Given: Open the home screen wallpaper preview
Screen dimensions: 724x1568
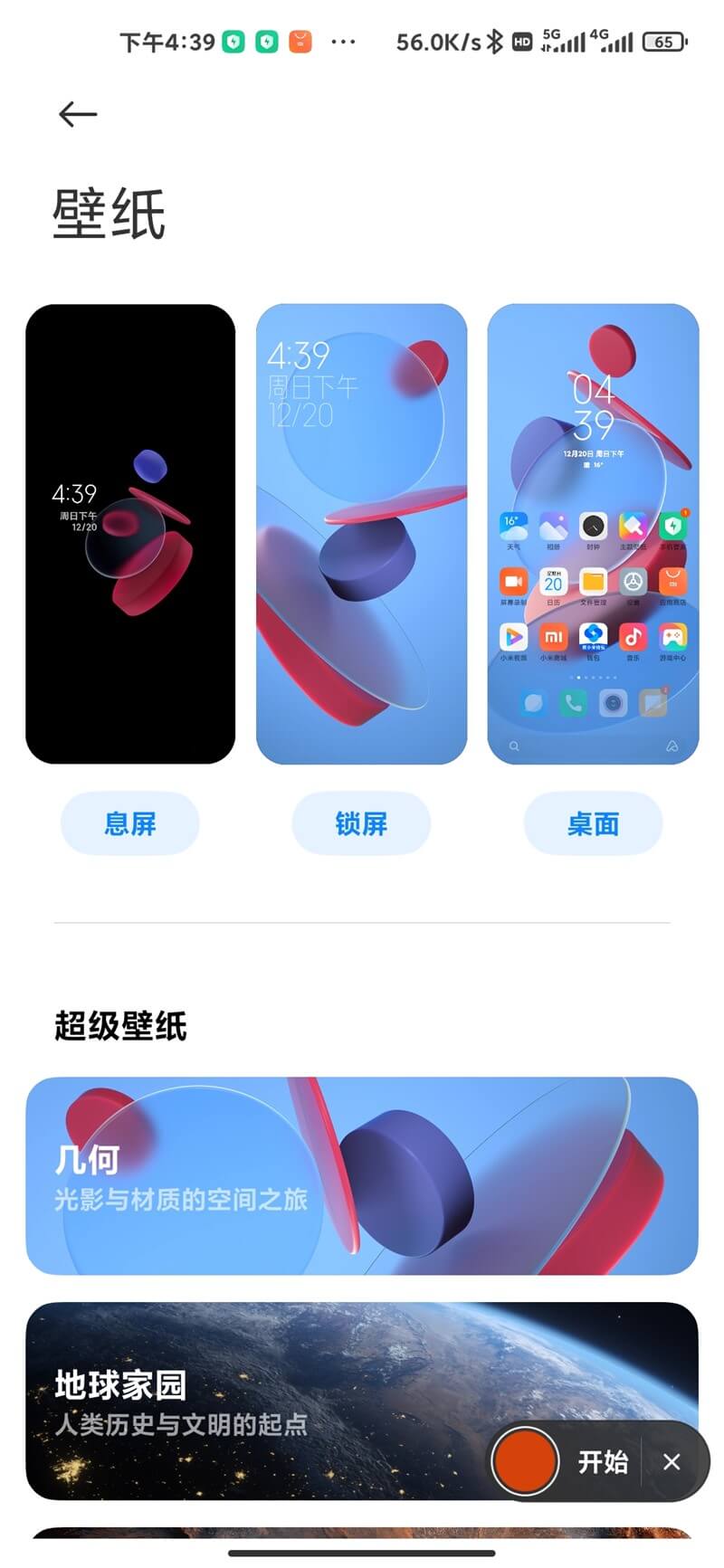Looking at the screenshot, I should click(593, 534).
